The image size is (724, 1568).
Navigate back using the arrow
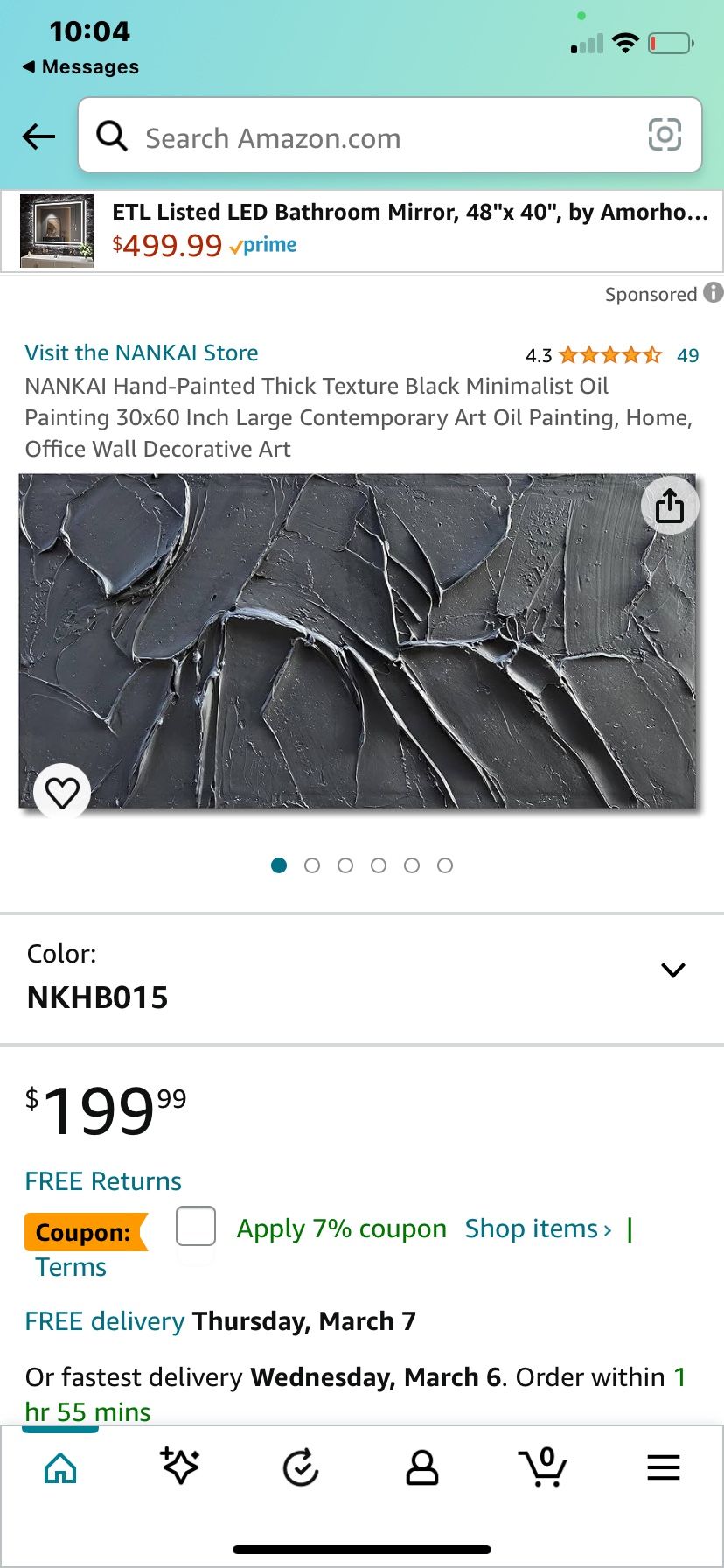tap(37, 136)
